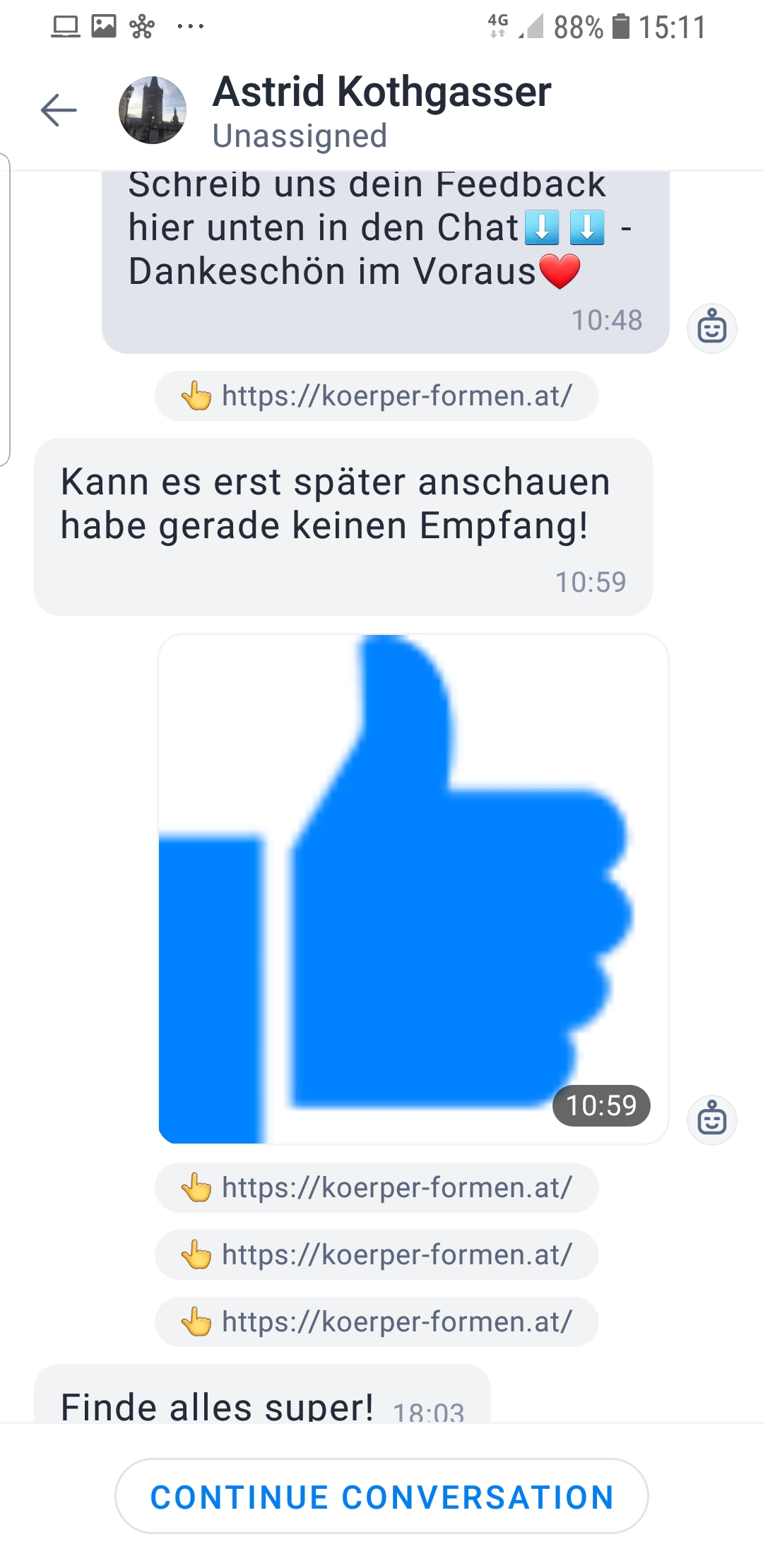The height and width of the screenshot is (1568, 763).
Task: Open the thumbs-up image sent at 10:59
Action: [413, 889]
